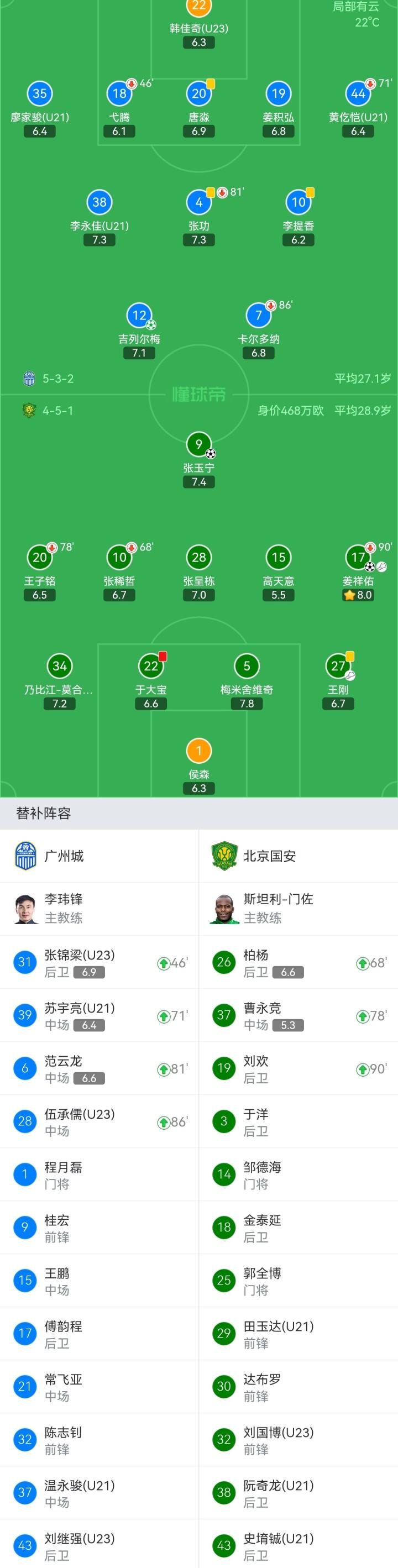Tap goalkeeper 韩佳奇(U23) marker
This screenshot has height=1568, width=398.
(198, 8)
